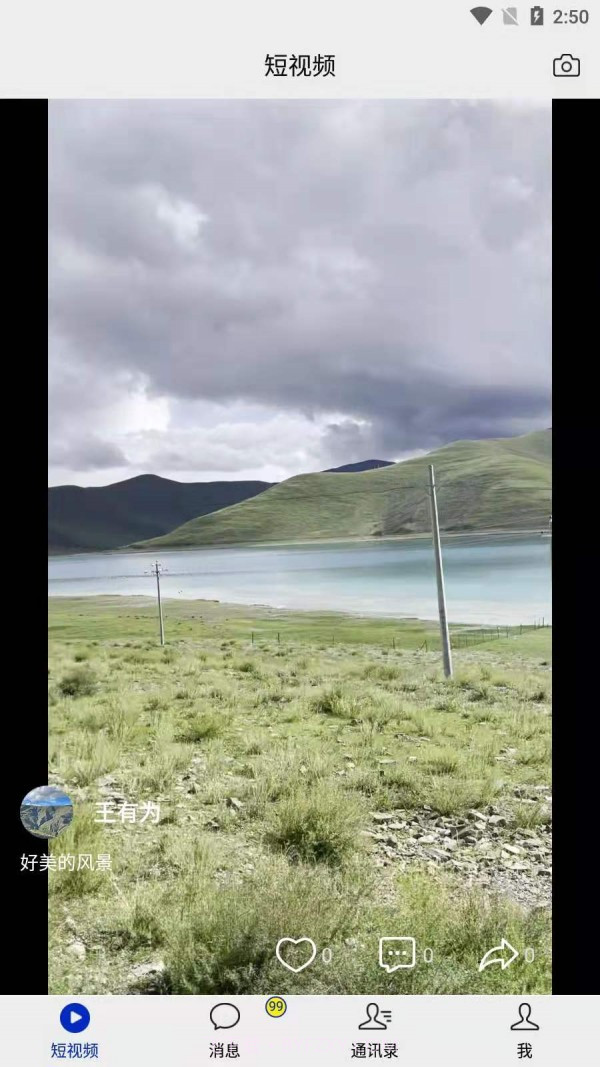The image size is (600, 1067).
Task: Go to the 我 tab
Action: tap(524, 1029)
